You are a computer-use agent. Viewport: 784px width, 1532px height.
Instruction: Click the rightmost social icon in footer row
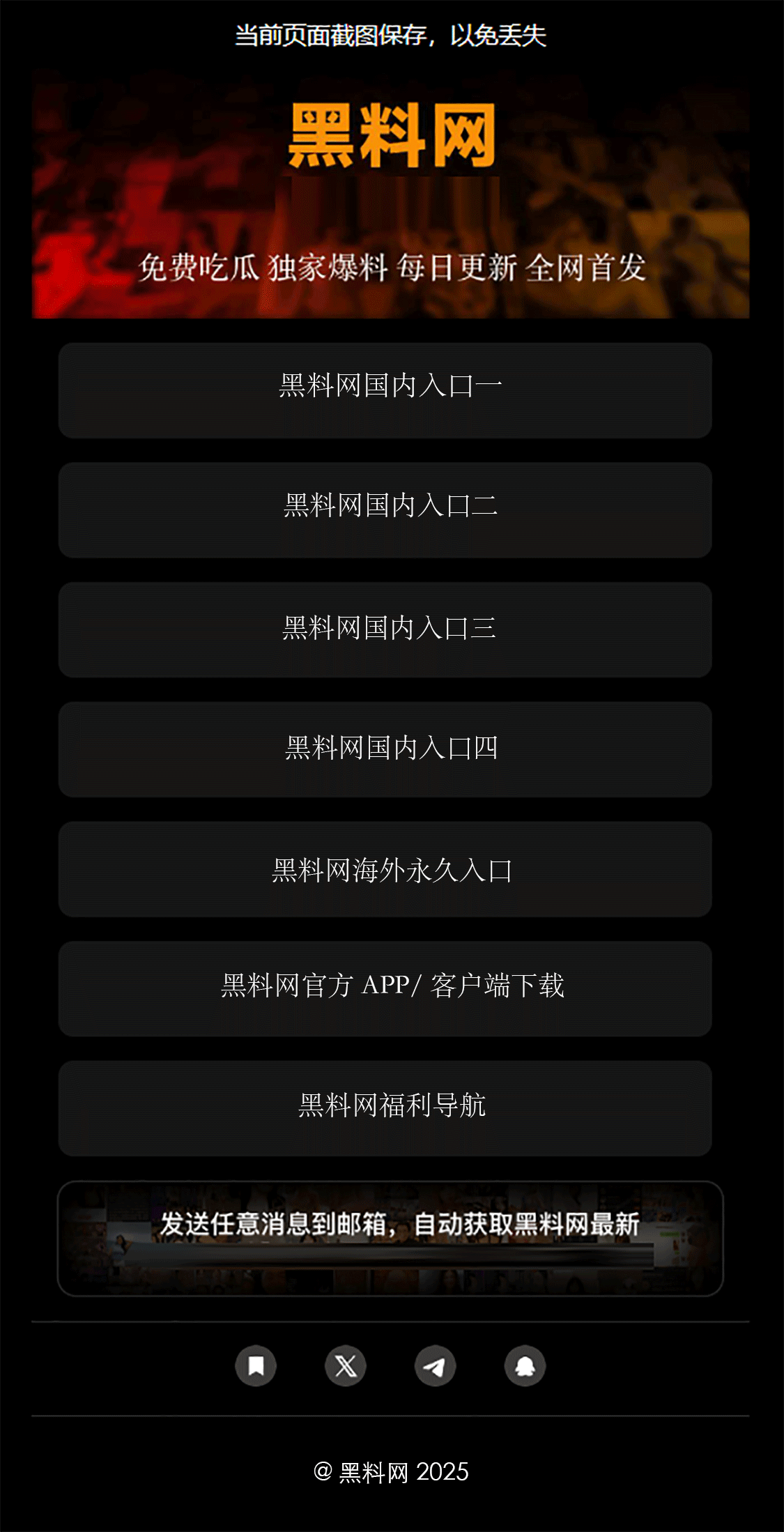pyautogui.click(x=525, y=1365)
